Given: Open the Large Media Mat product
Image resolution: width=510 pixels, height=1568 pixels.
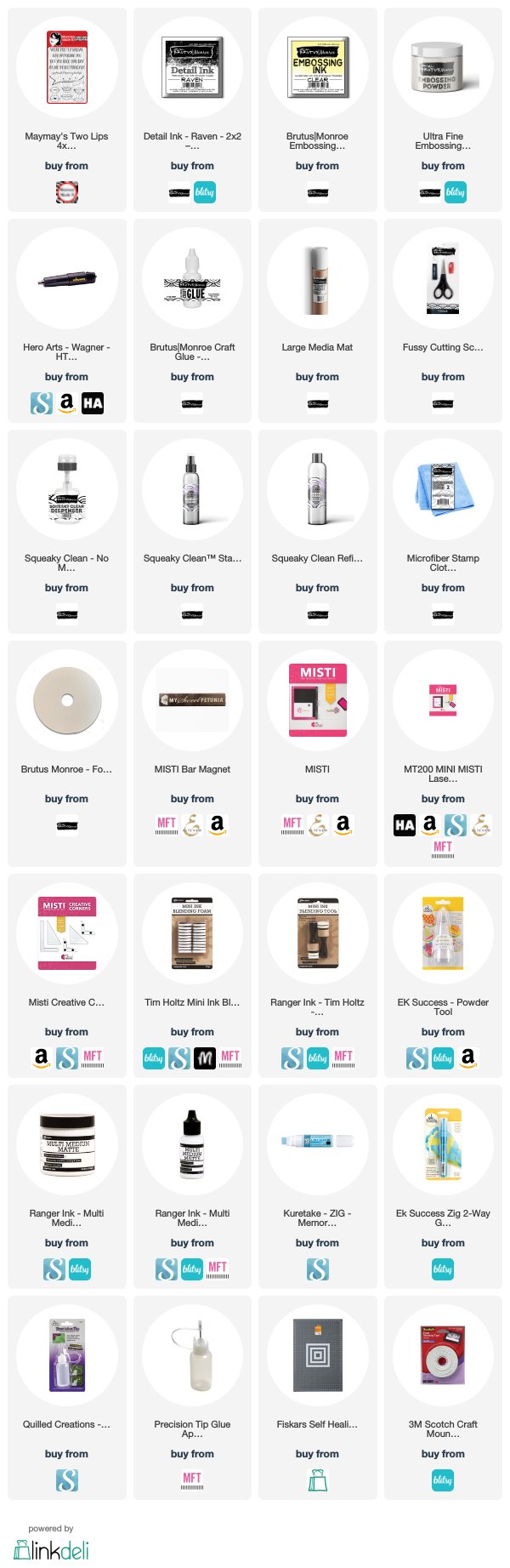Looking at the screenshot, I should 317,278.
